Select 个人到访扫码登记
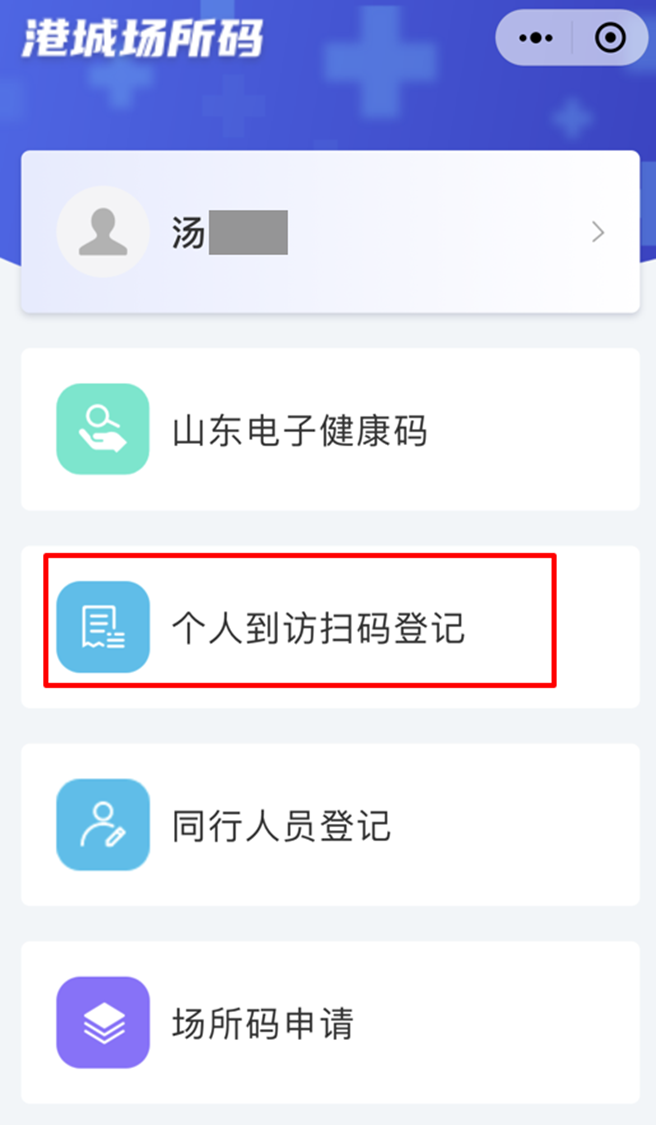The image size is (656, 1125). [330, 627]
